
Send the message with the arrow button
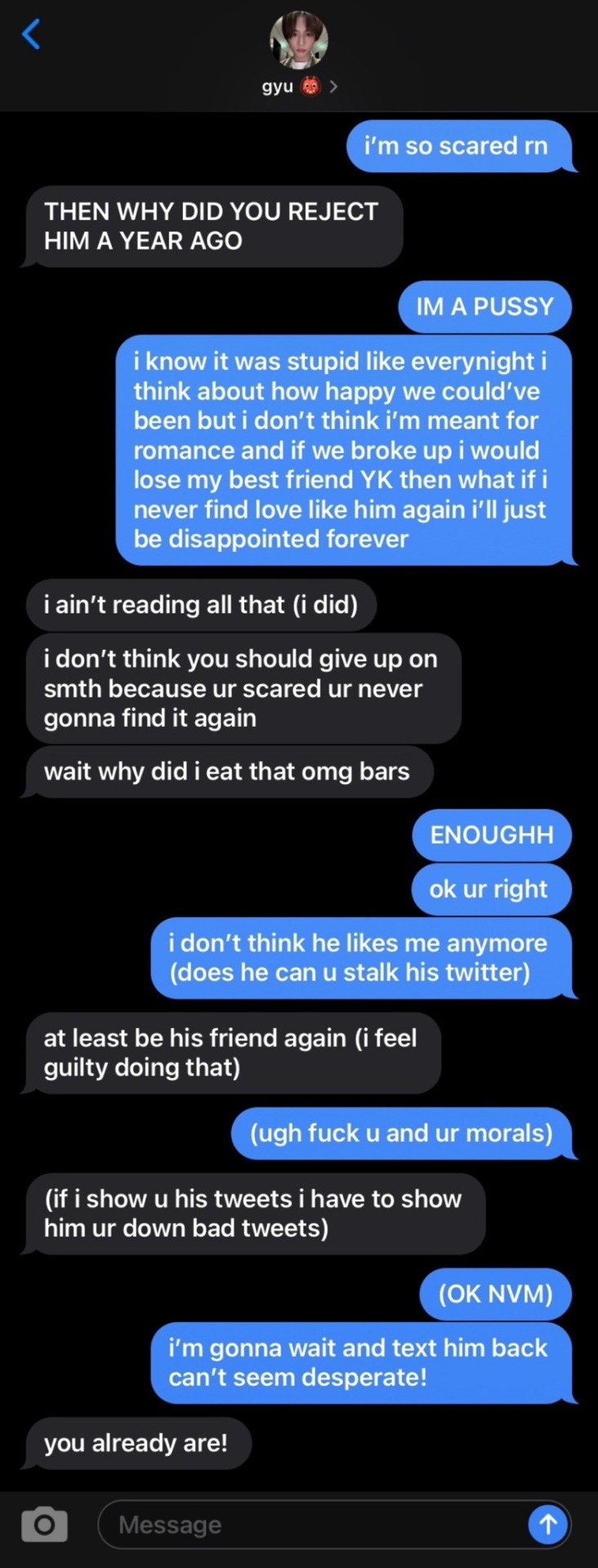click(x=547, y=1524)
